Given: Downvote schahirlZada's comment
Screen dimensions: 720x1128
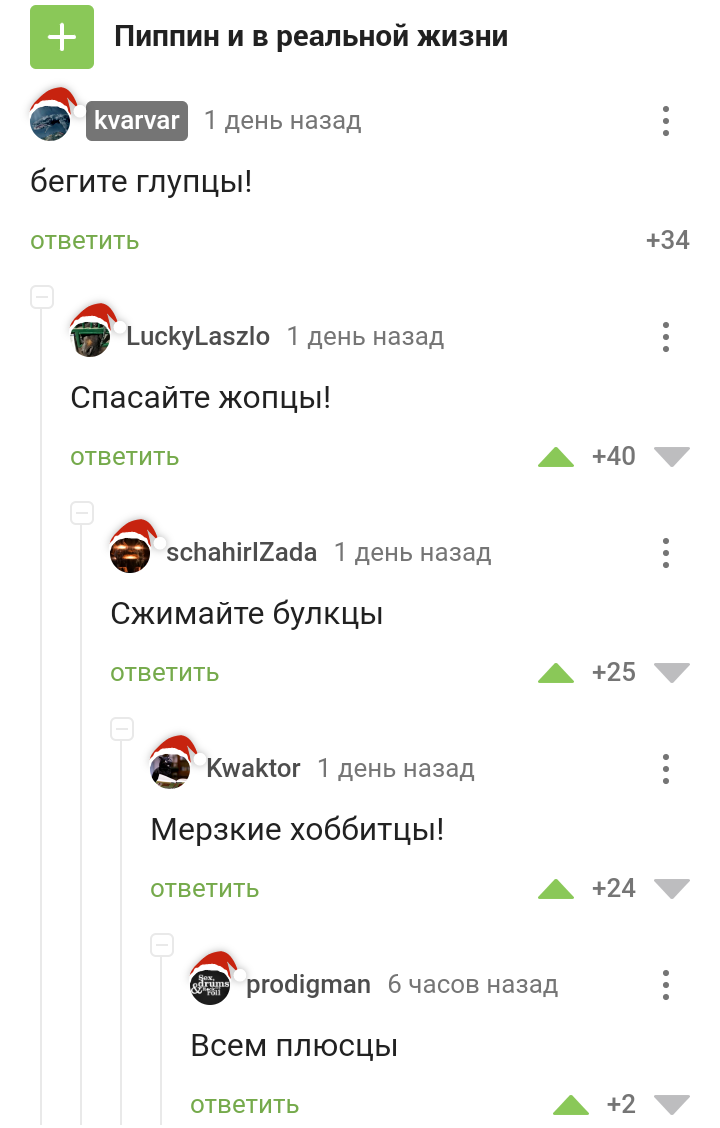Looking at the screenshot, I should coord(672,673).
